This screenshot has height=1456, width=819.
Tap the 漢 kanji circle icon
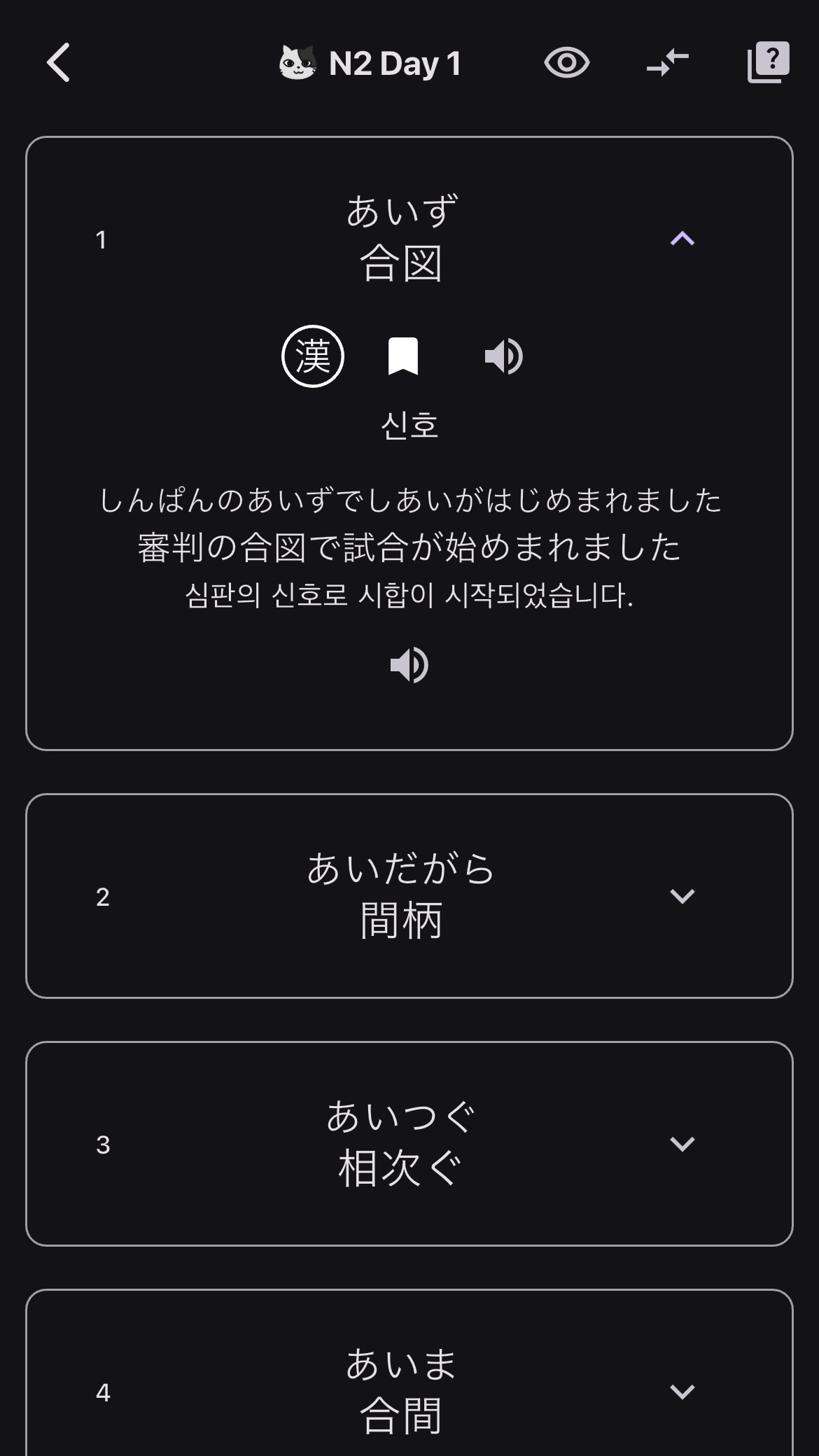click(x=313, y=356)
